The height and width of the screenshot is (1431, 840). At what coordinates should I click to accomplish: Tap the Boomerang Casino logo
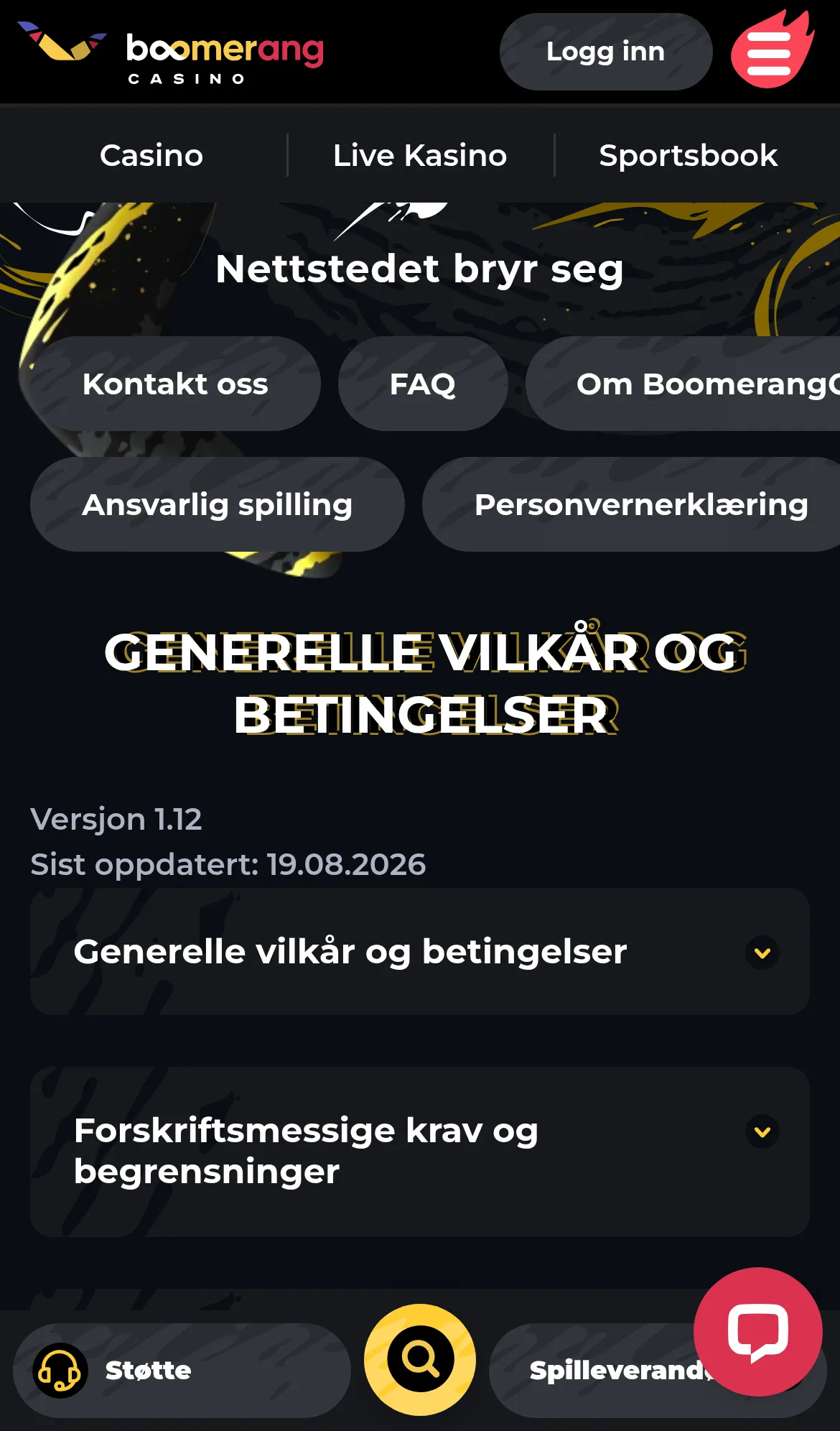[x=171, y=53]
